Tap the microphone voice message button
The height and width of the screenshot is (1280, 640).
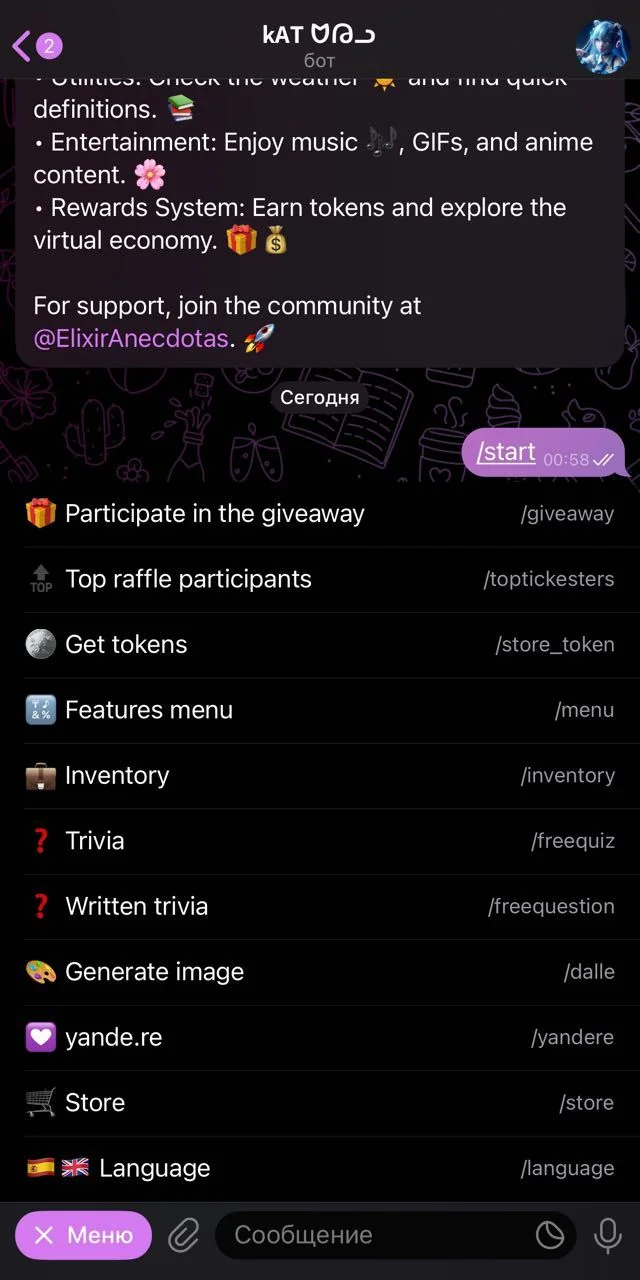point(608,1236)
